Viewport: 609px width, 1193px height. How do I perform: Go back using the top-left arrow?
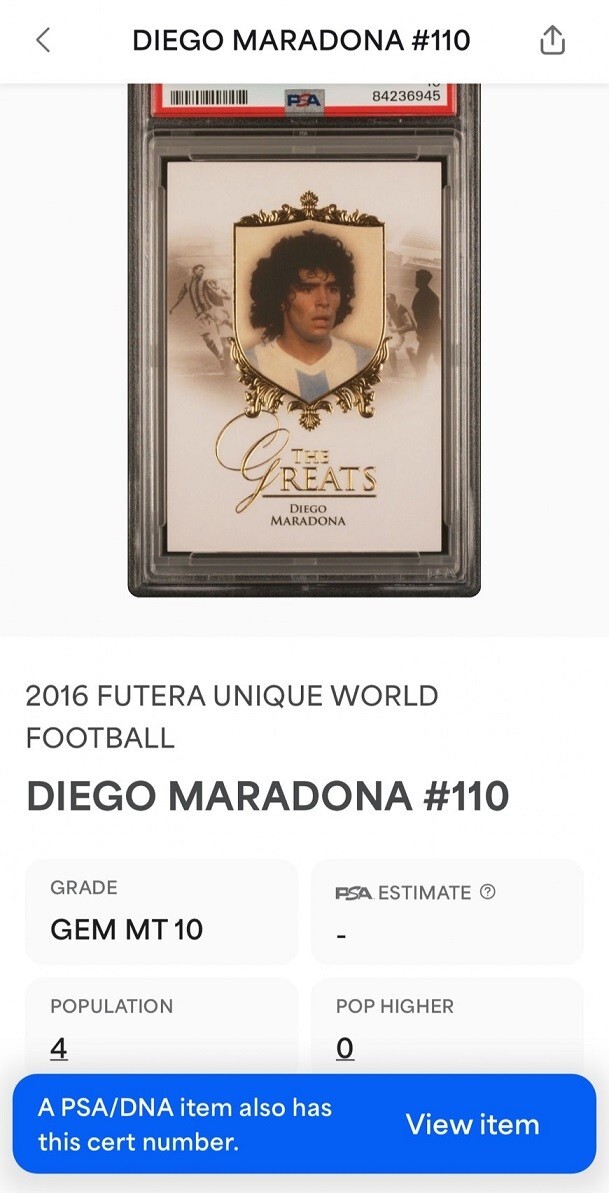point(43,40)
